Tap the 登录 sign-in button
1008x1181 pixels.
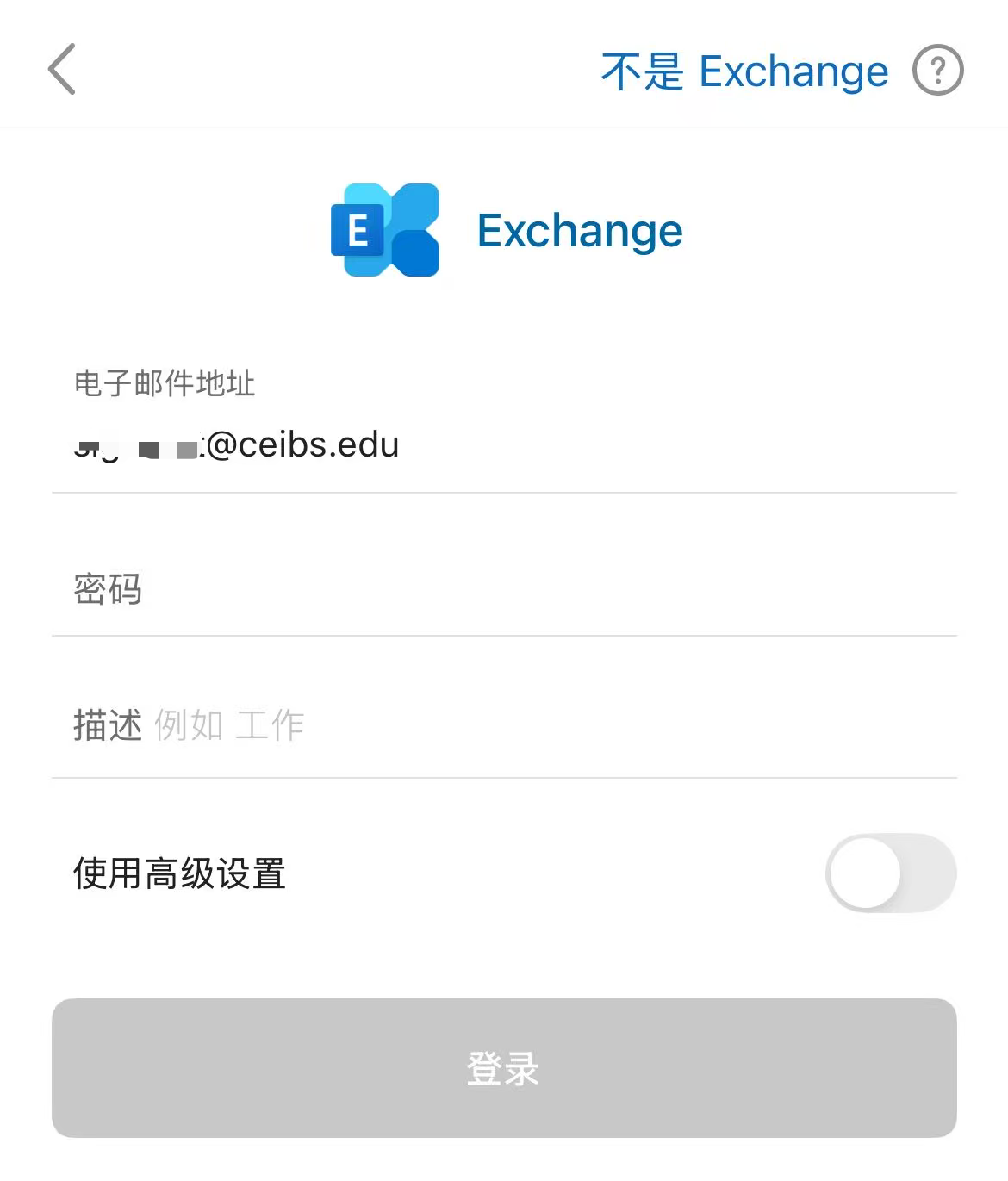pos(504,1068)
